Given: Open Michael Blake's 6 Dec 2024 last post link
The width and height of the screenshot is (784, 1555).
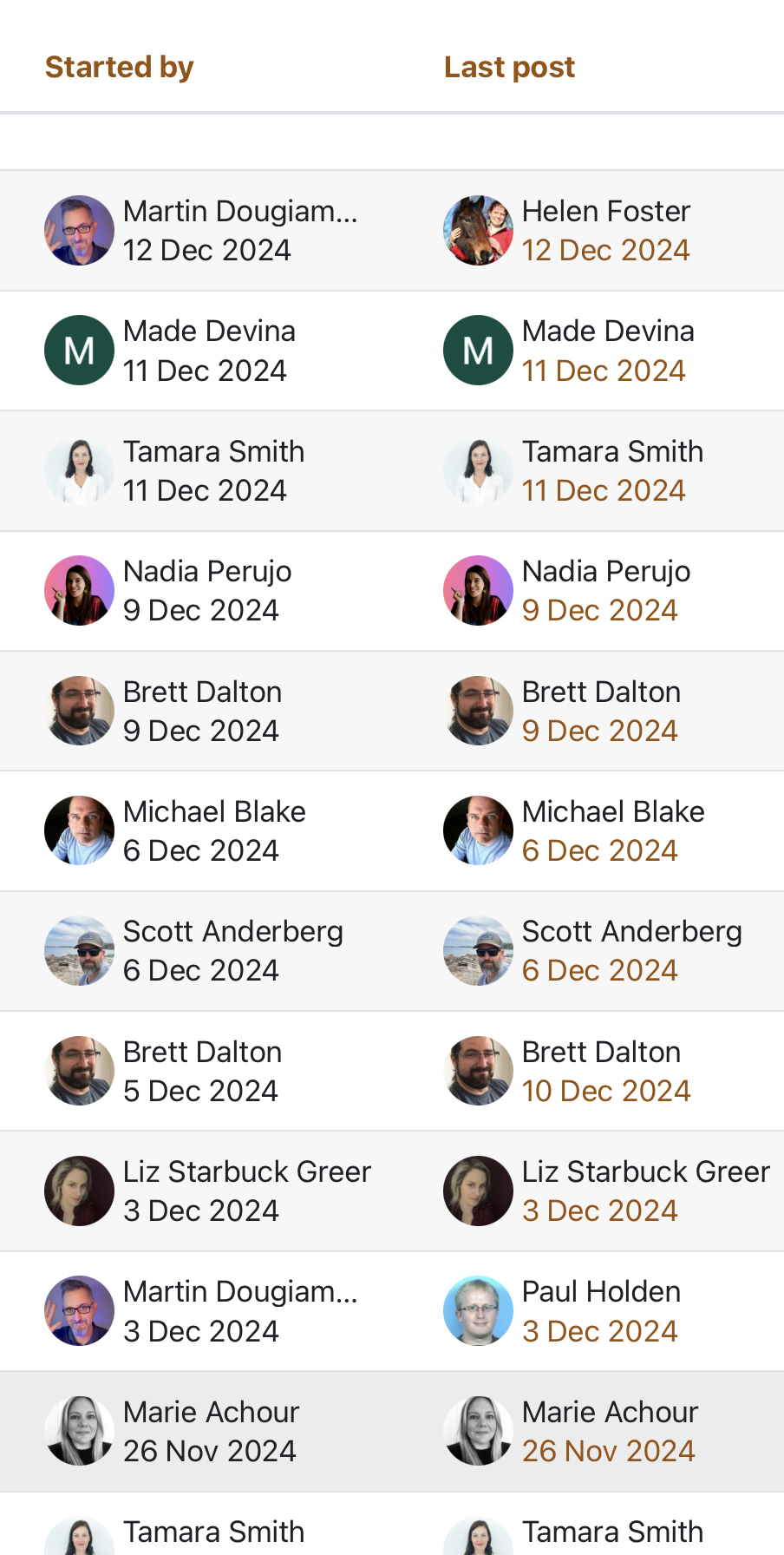Looking at the screenshot, I should pos(599,850).
